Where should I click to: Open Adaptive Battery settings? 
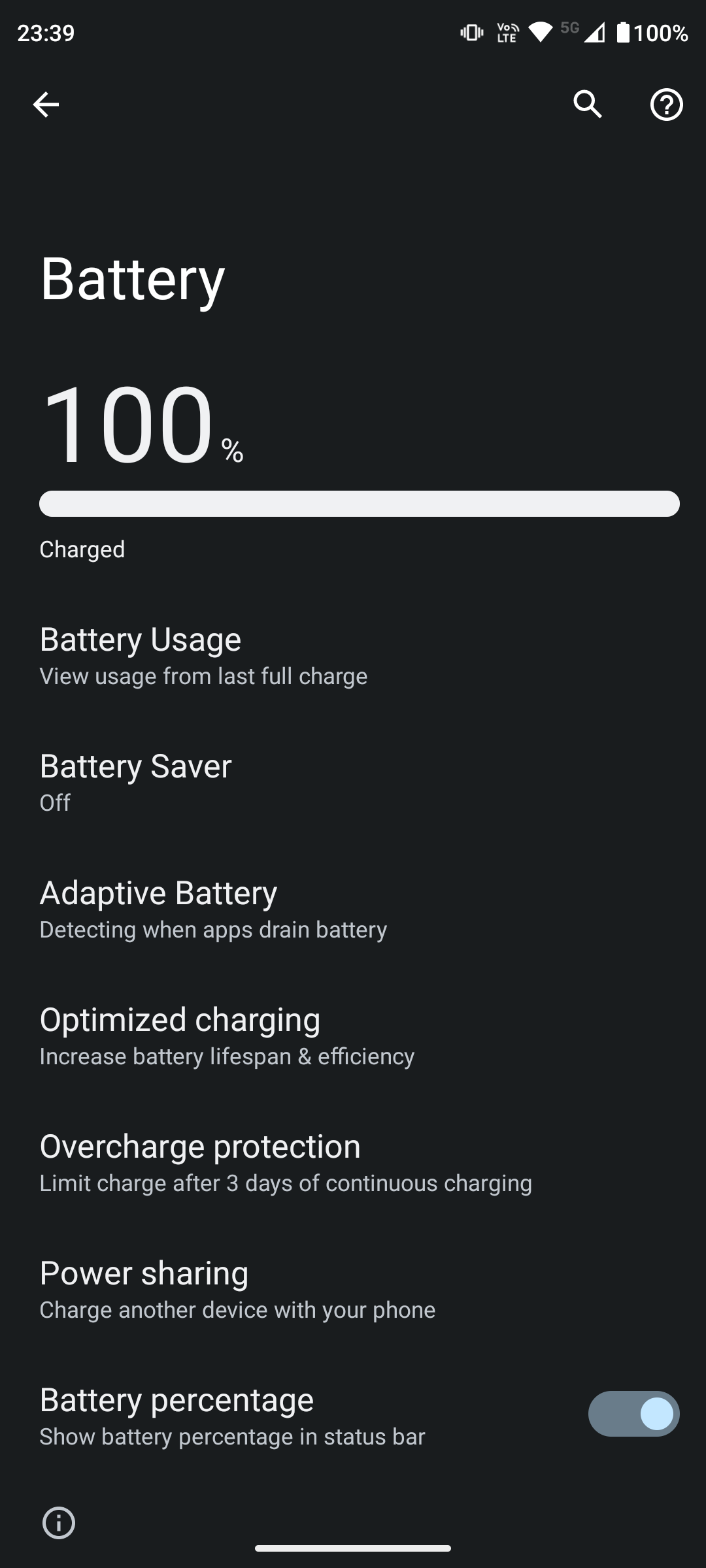coord(212,909)
